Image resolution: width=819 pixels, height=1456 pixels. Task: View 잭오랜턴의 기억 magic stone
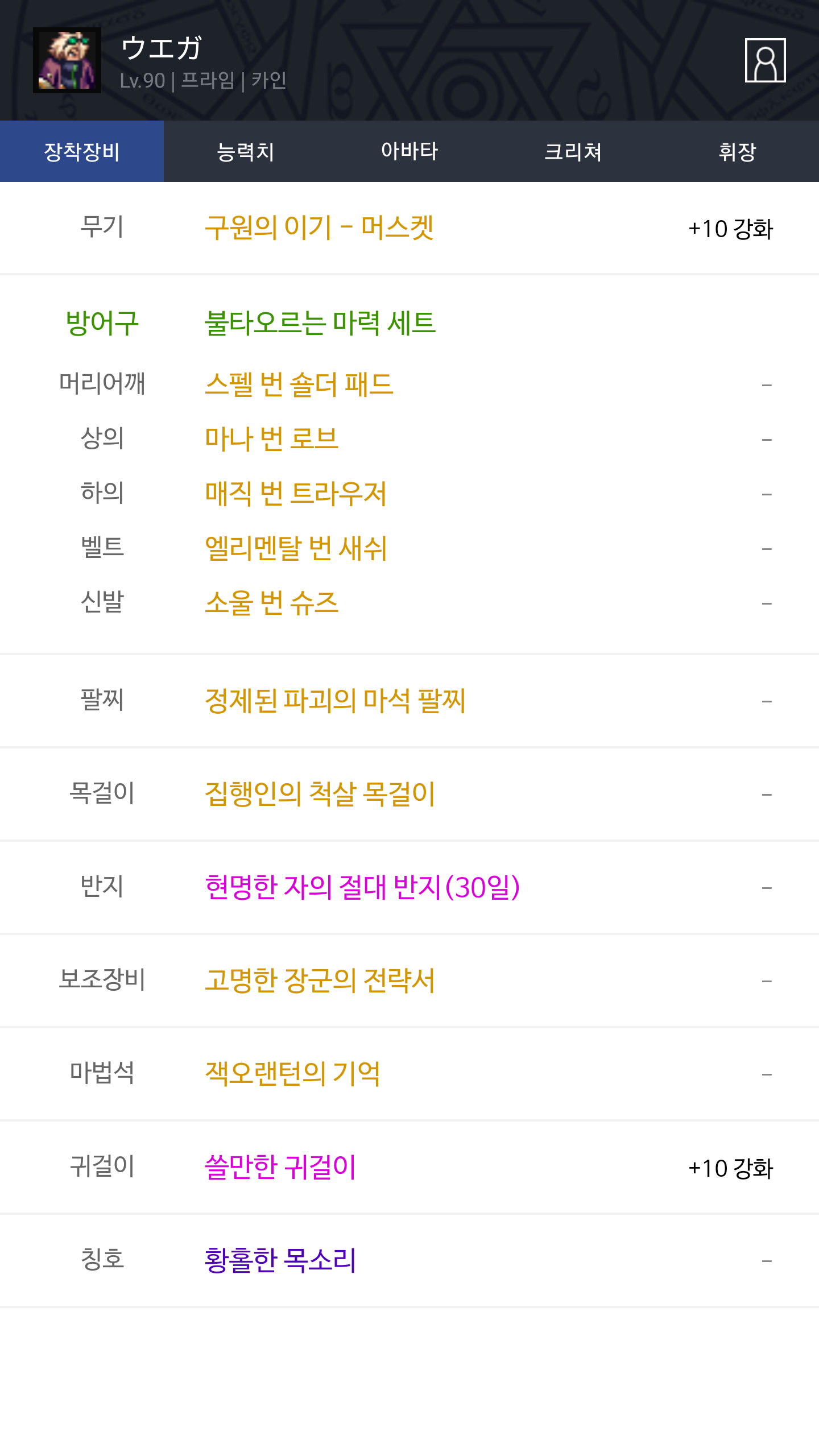[292, 1074]
